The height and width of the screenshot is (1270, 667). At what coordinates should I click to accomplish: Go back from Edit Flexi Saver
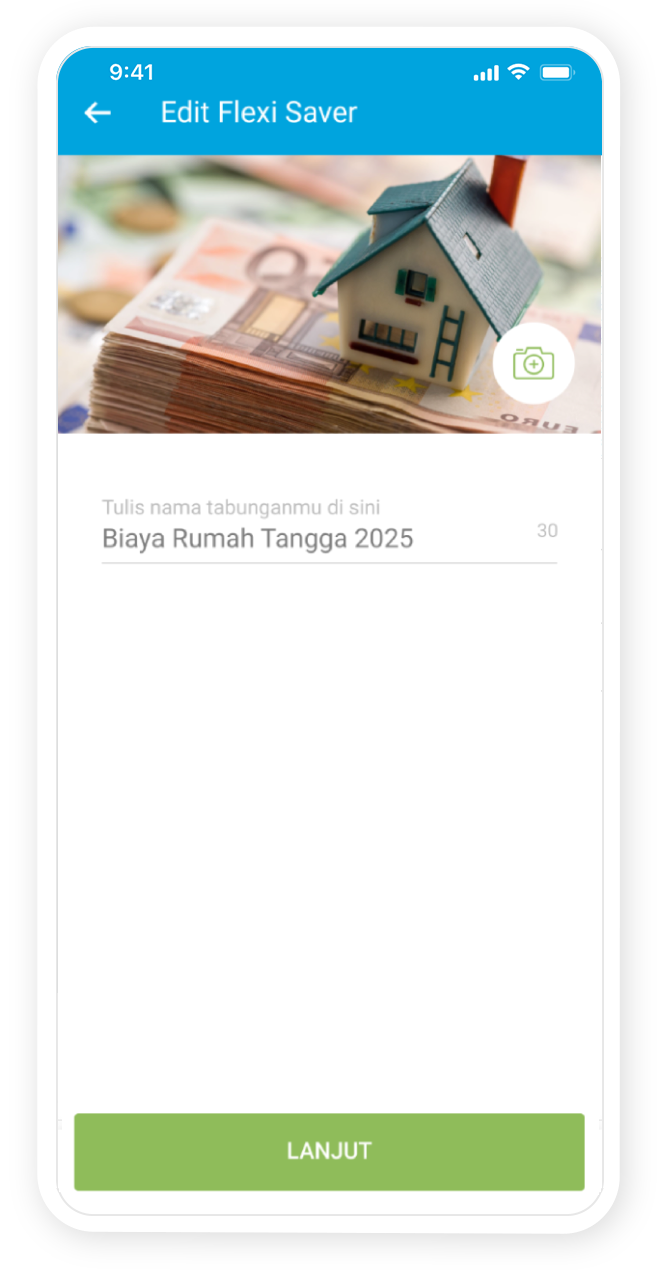click(x=97, y=113)
